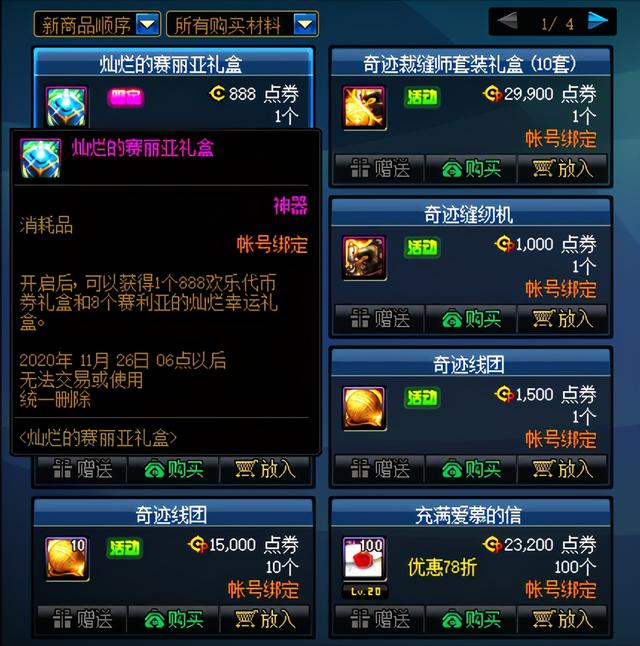
Task: Buy the 15,000 点券 奇迹线团 bundle
Action: pos(175,619)
